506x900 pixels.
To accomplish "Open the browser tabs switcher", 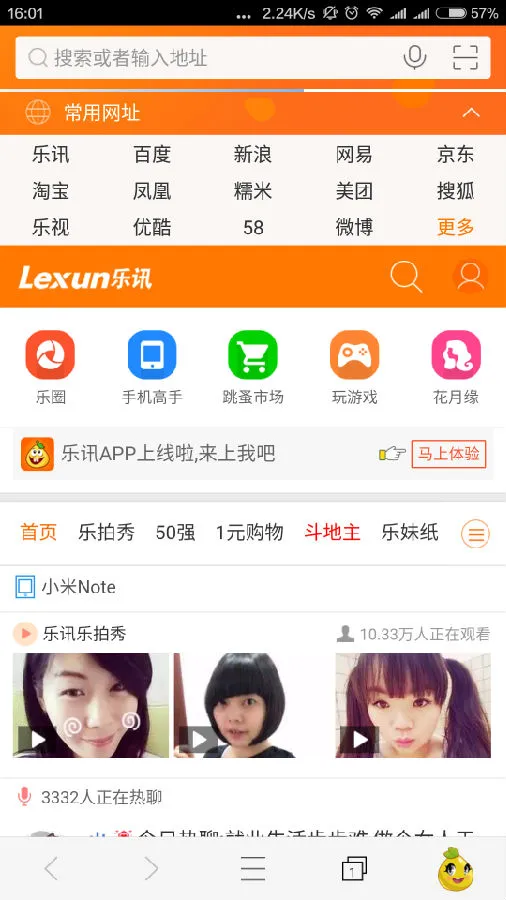I will pos(353,869).
